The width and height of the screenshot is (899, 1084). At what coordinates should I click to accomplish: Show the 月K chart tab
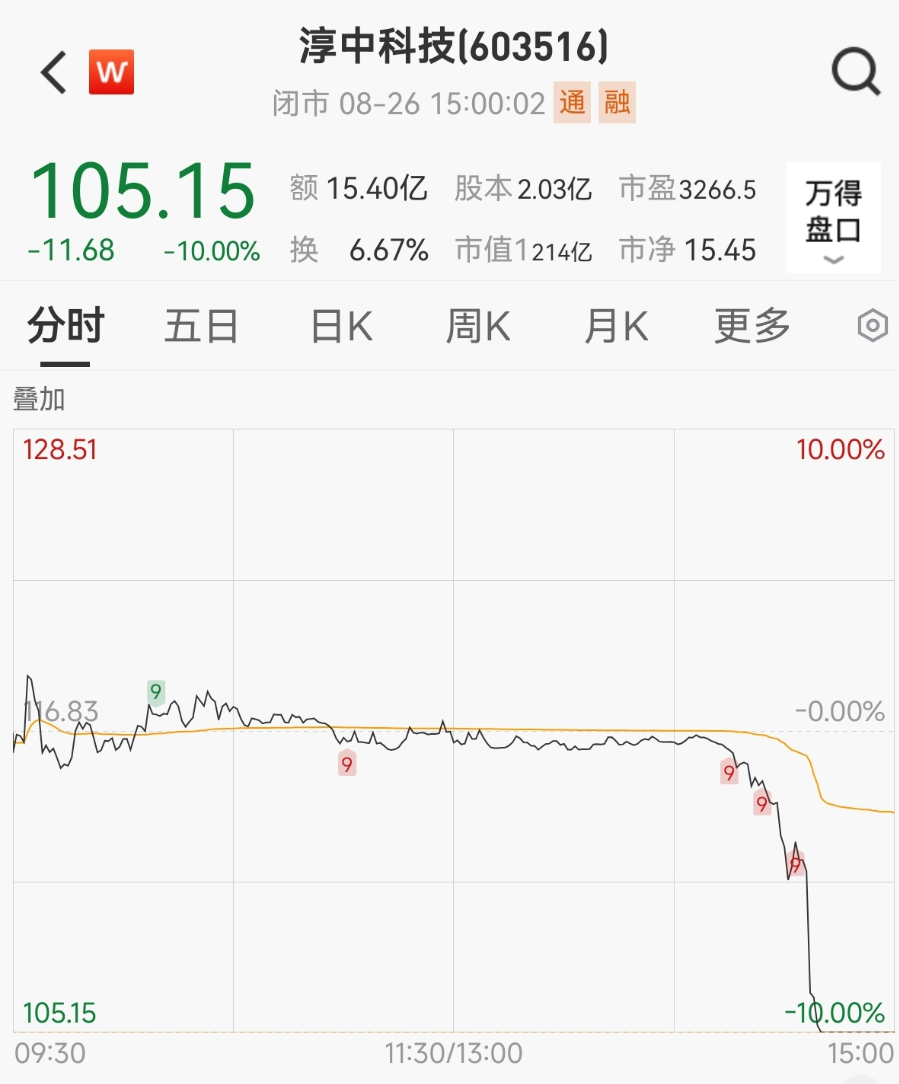pyautogui.click(x=616, y=326)
